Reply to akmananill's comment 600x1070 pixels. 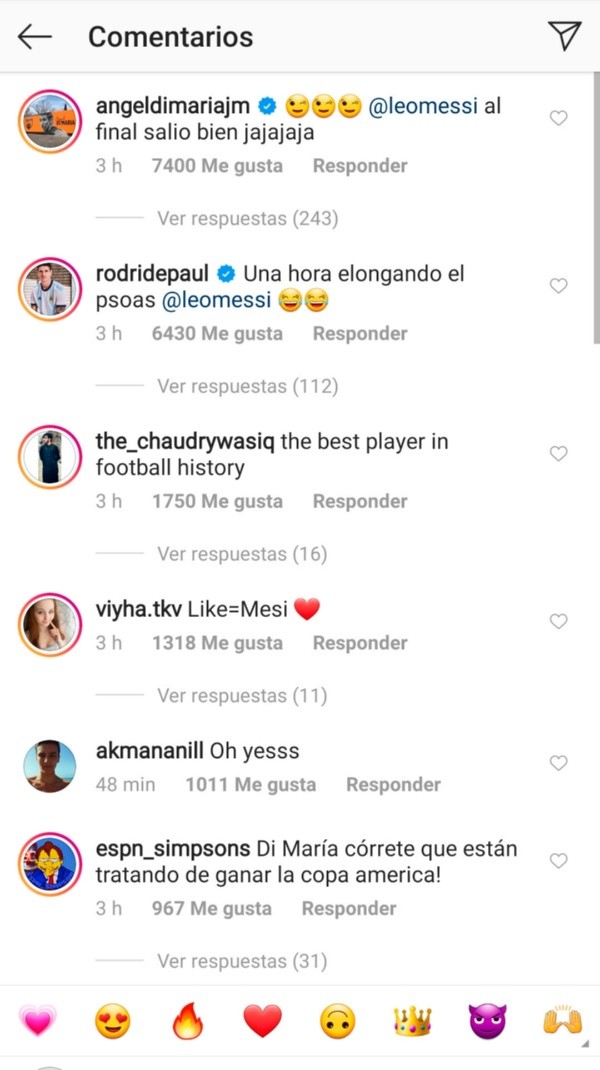point(393,785)
